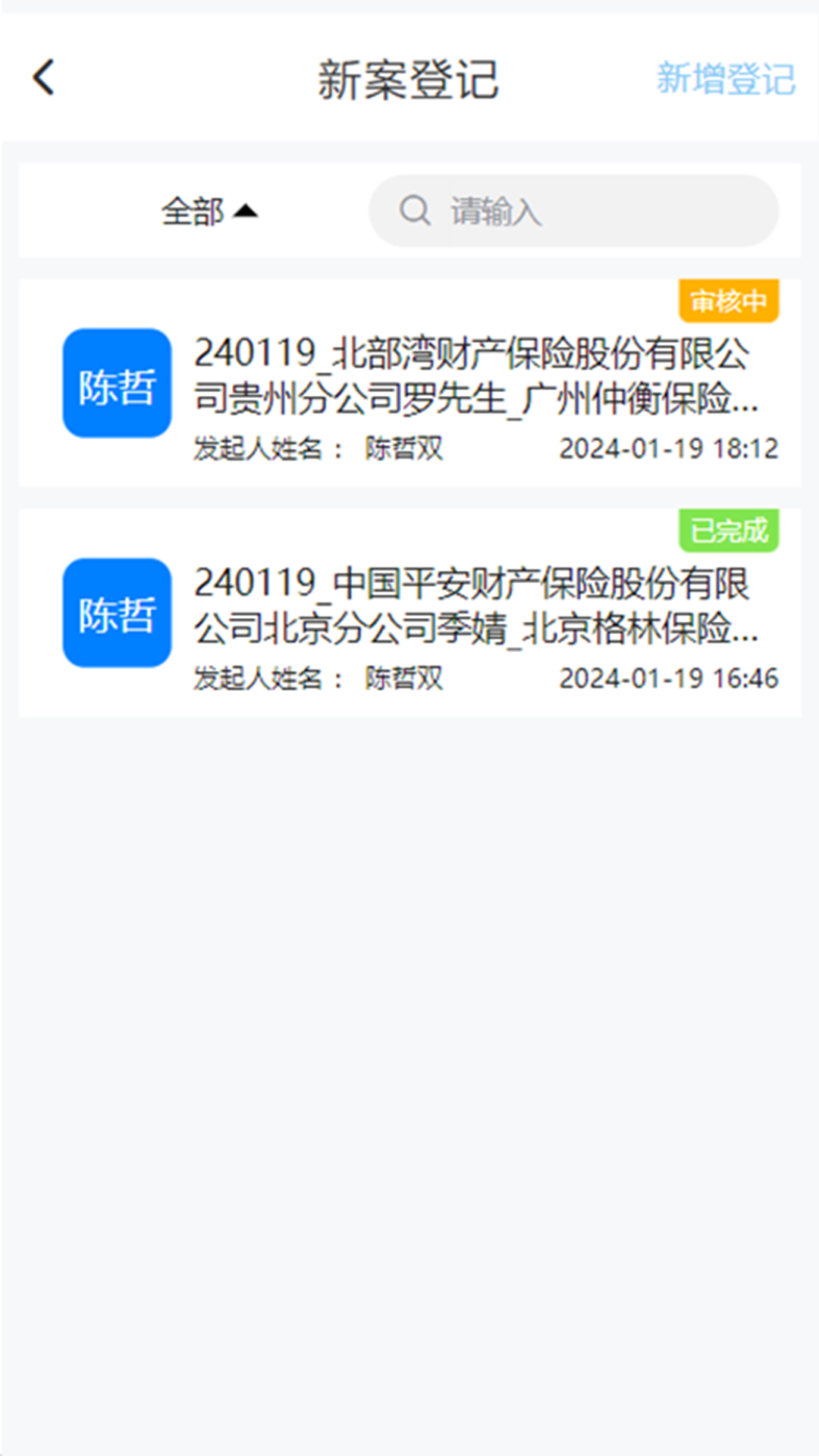
Task: Click the search magnifier icon
Action: point(414,211)
